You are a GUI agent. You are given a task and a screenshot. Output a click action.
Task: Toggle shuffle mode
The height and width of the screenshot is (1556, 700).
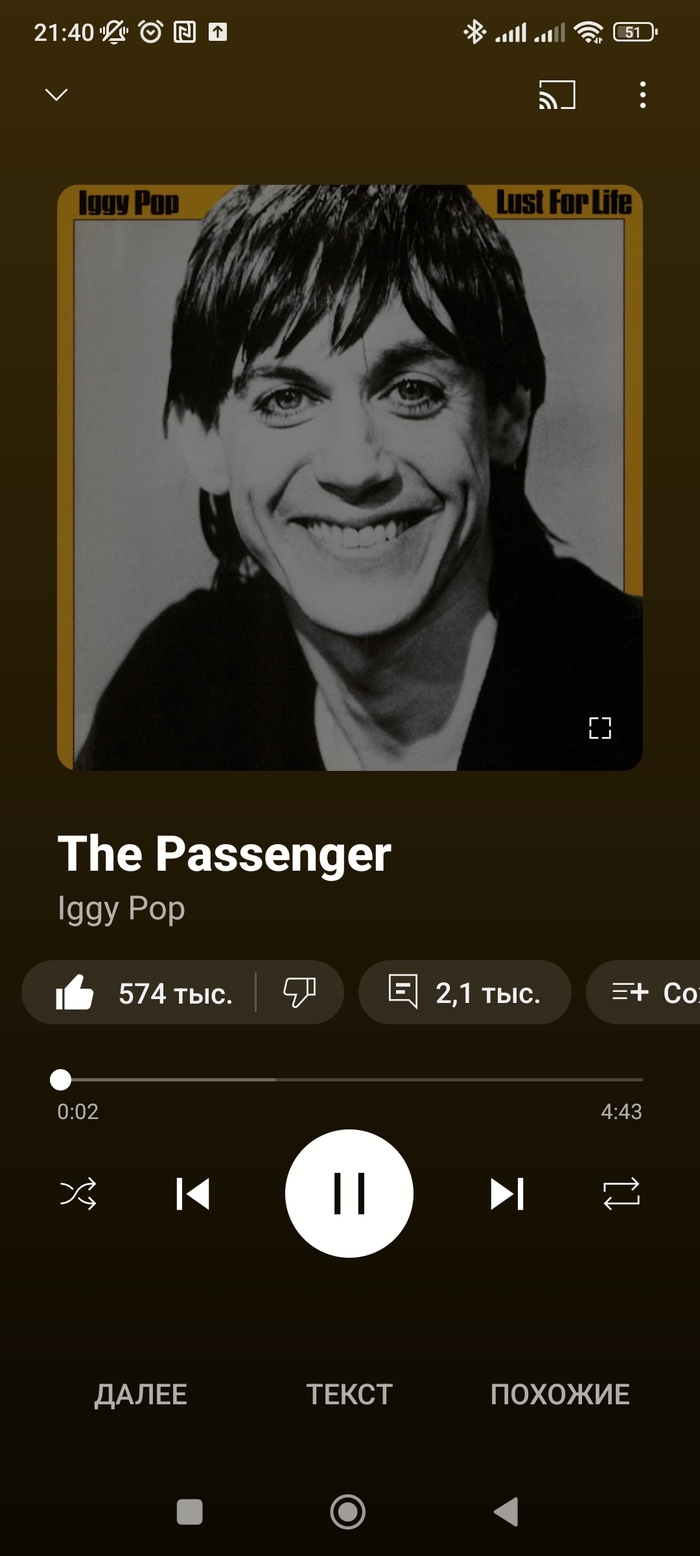(x=78, y=1194)
